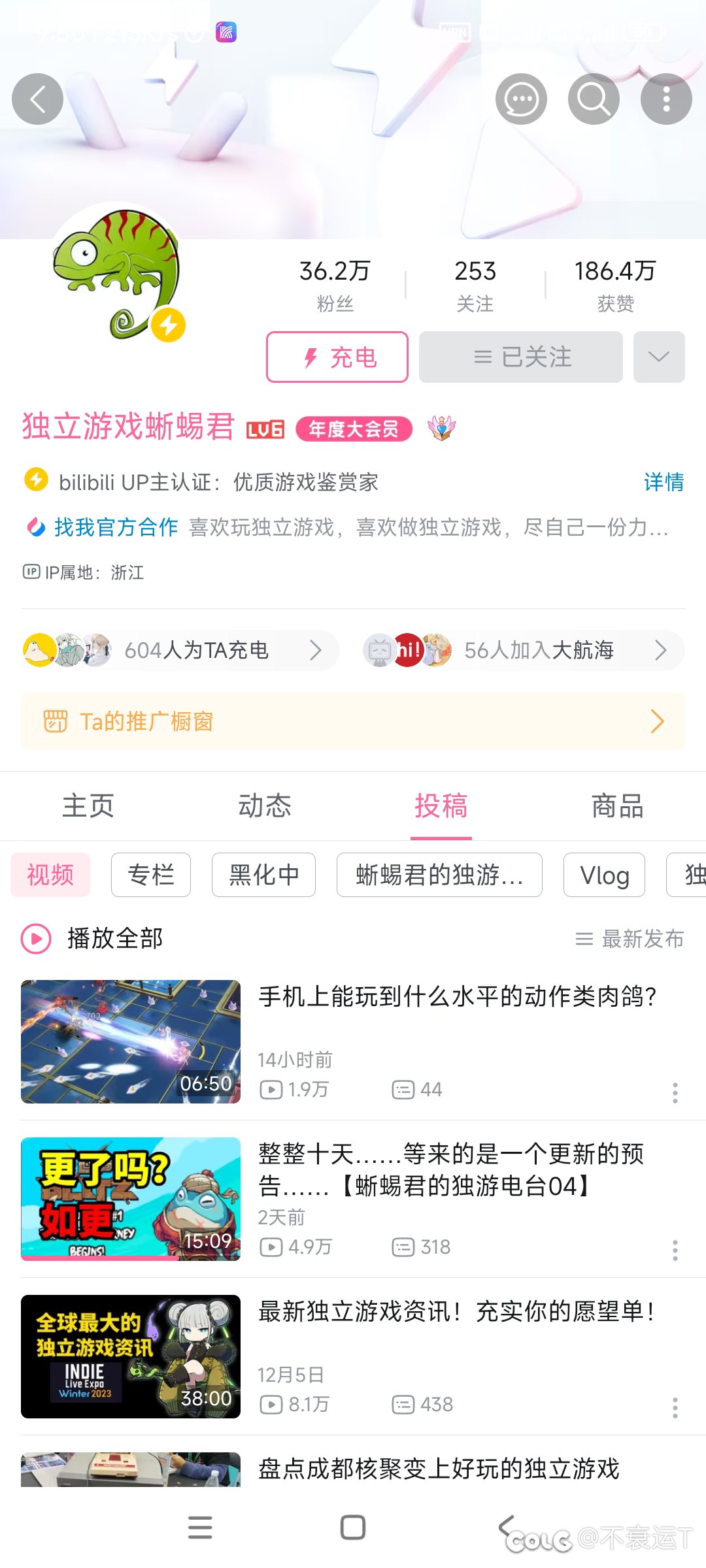Open the 详情 certification details link
Image resolution: width=706 pixels, height=1568 pixels.
[664, 482]
